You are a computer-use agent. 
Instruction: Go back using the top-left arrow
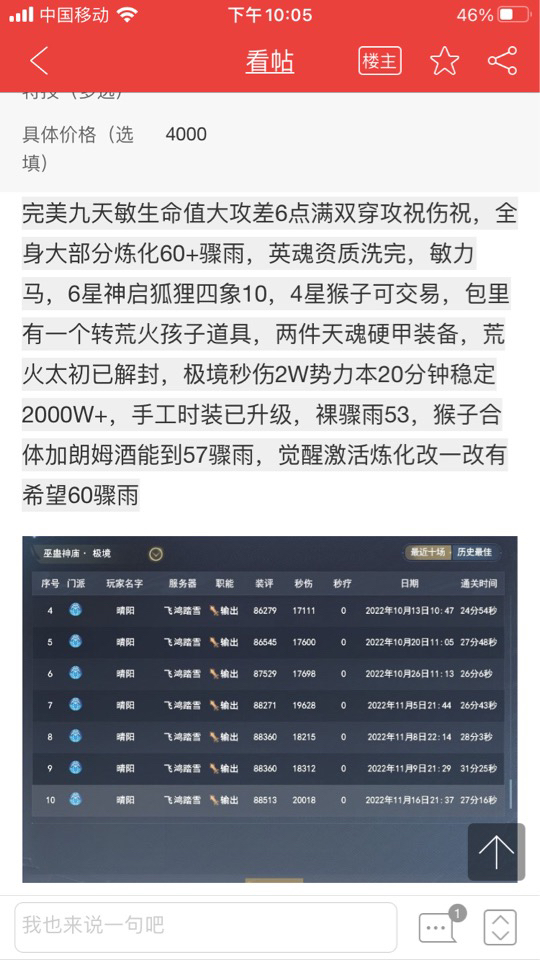click(39, 61)
